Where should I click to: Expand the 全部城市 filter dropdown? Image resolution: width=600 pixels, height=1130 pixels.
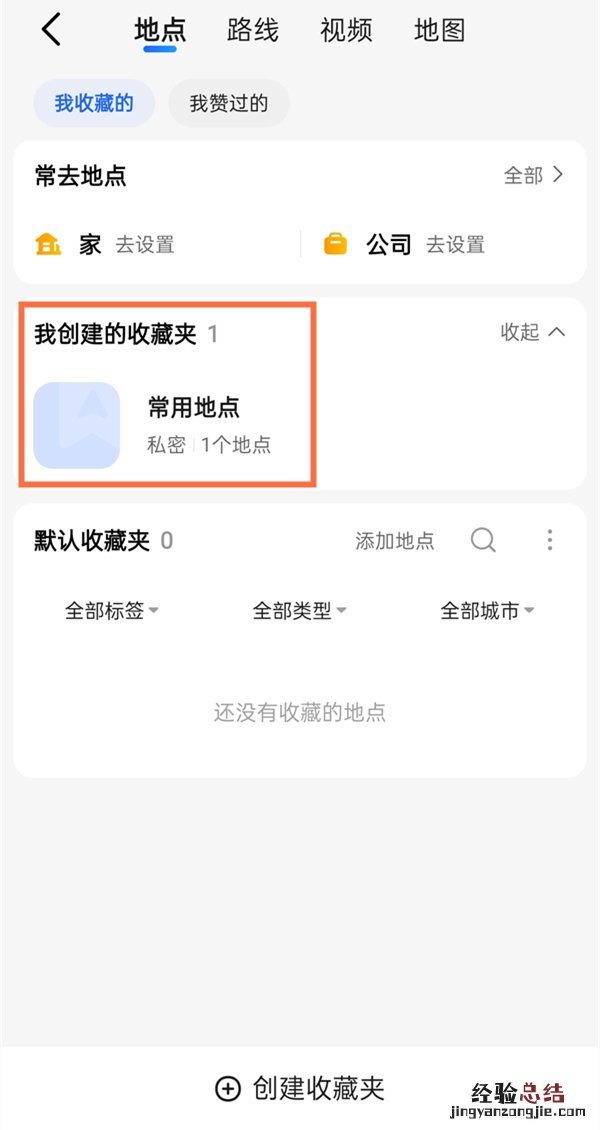pyautogui.click(x=487, y=611)
